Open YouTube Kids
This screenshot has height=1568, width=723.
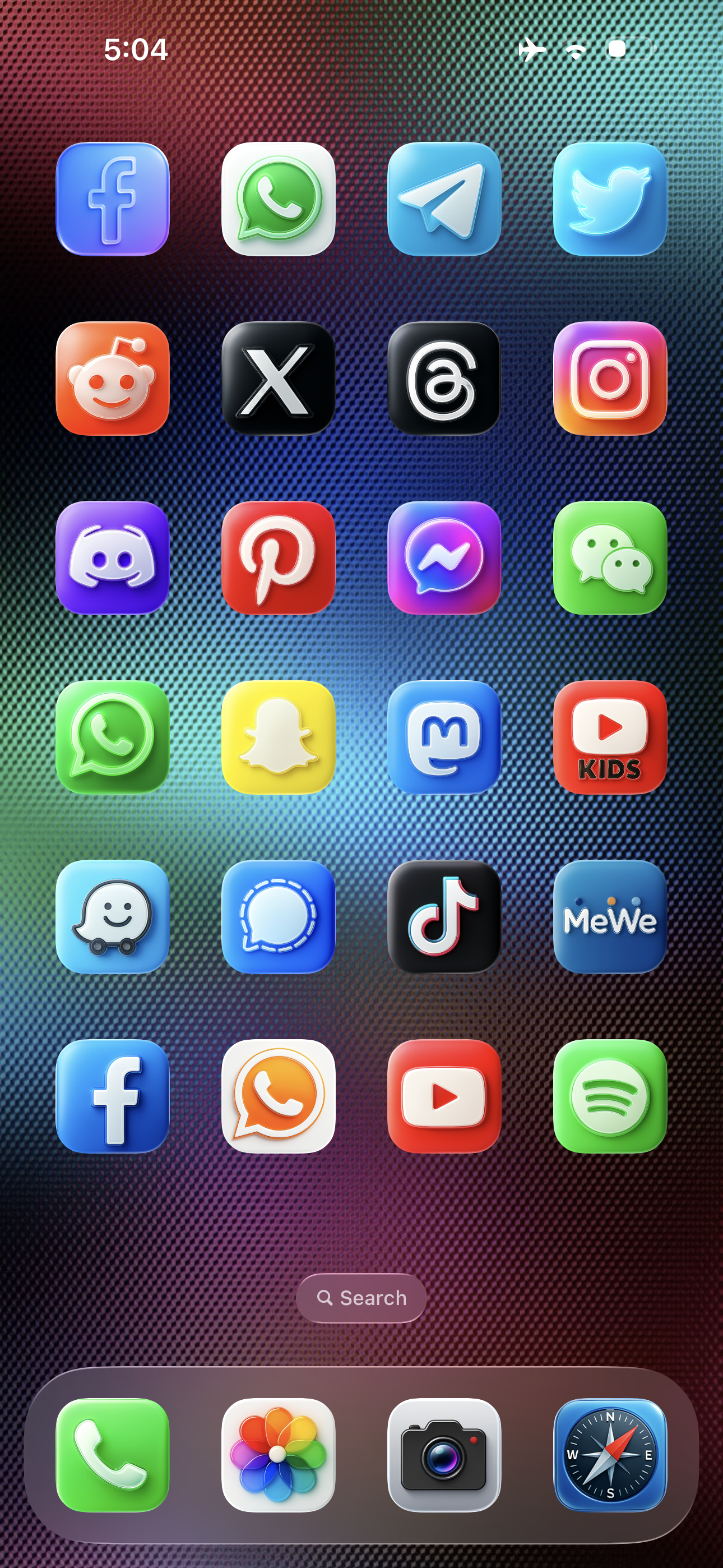pyautogui.click(x=610, y=737)
